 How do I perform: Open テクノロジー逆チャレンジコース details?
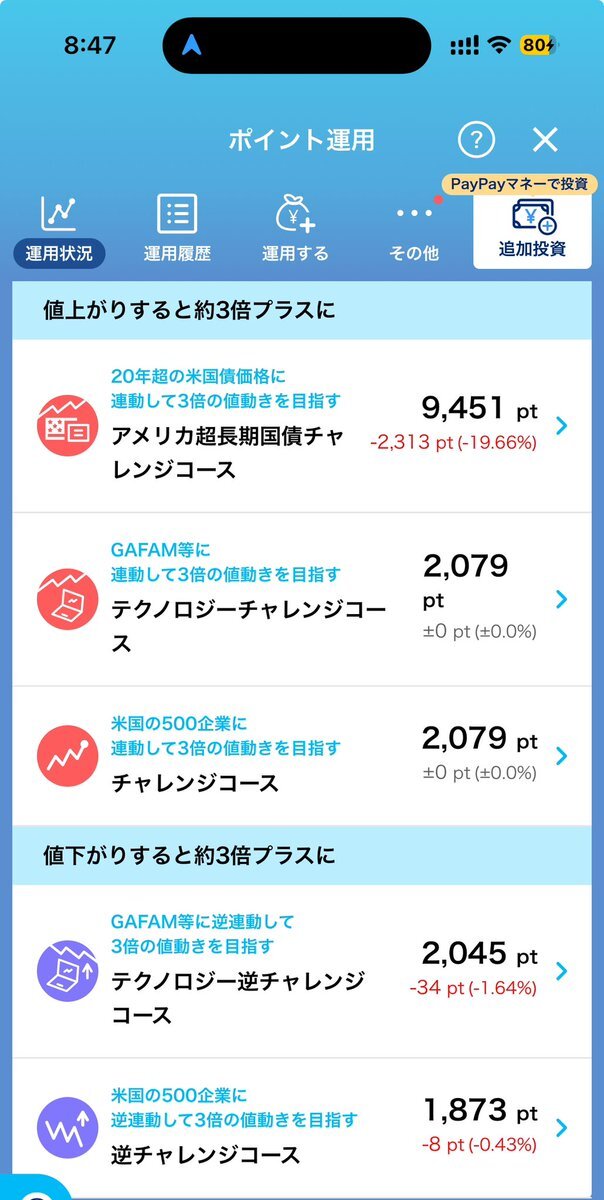click(302, 971)
